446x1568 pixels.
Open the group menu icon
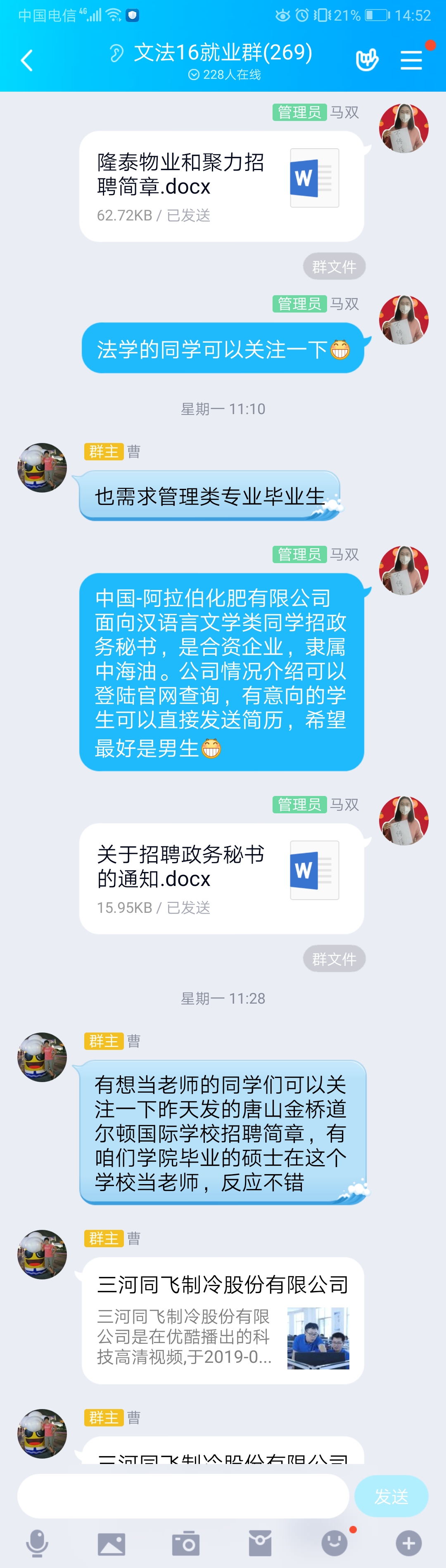[411, 60]
